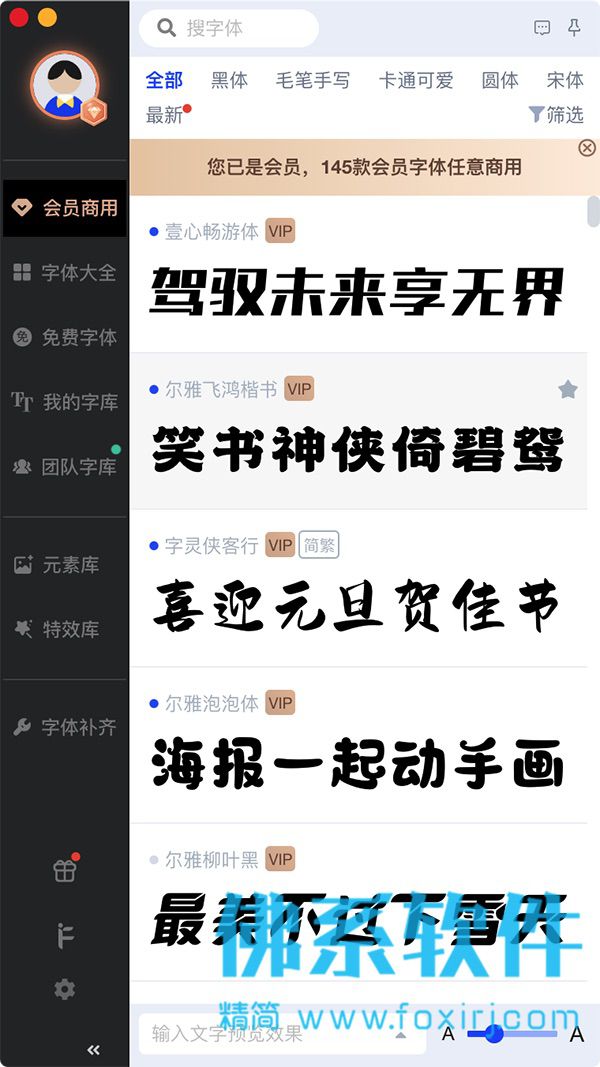This screenshot has height=1067, width=600.
Task: Dismiss the member banner
Action: click(587, 148)
